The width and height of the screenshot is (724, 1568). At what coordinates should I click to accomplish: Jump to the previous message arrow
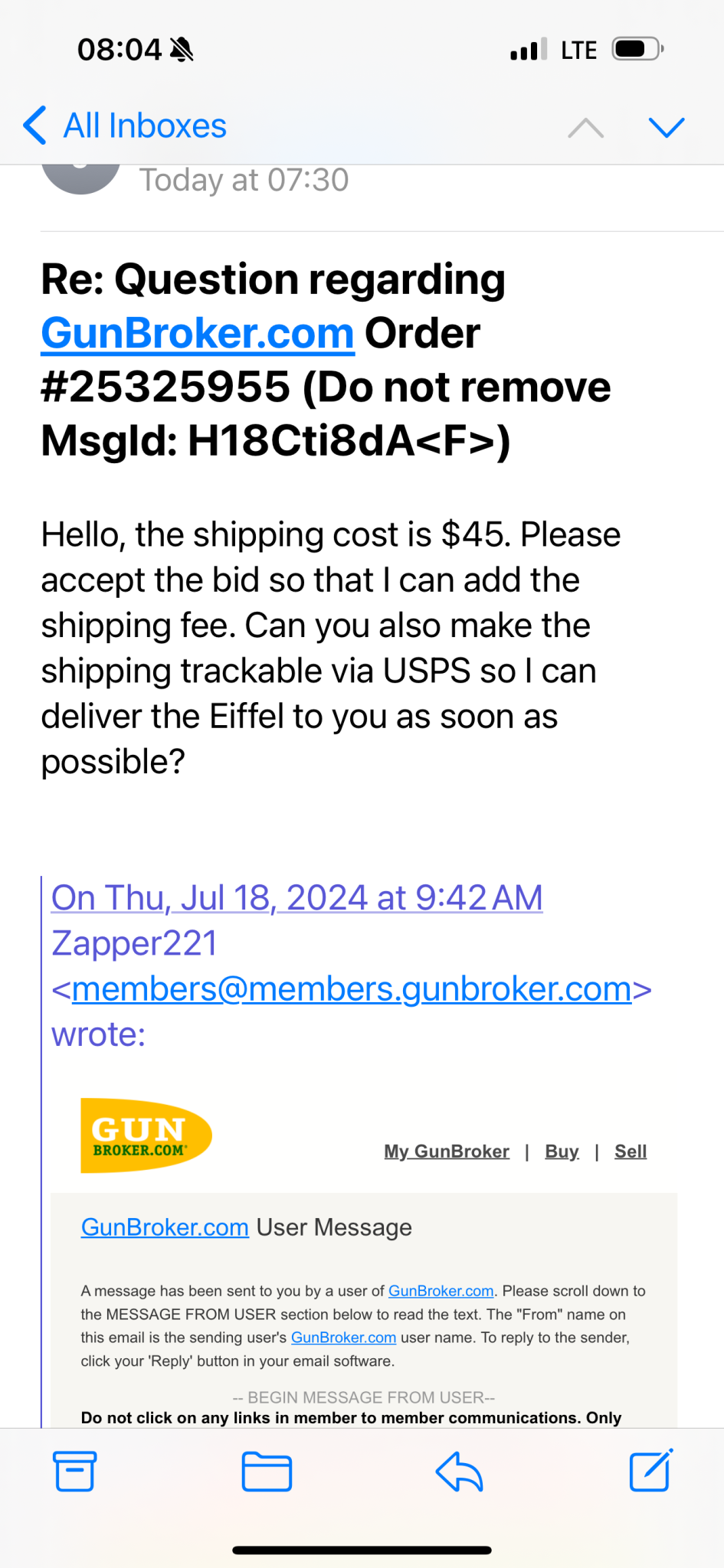tap(585, 127)
